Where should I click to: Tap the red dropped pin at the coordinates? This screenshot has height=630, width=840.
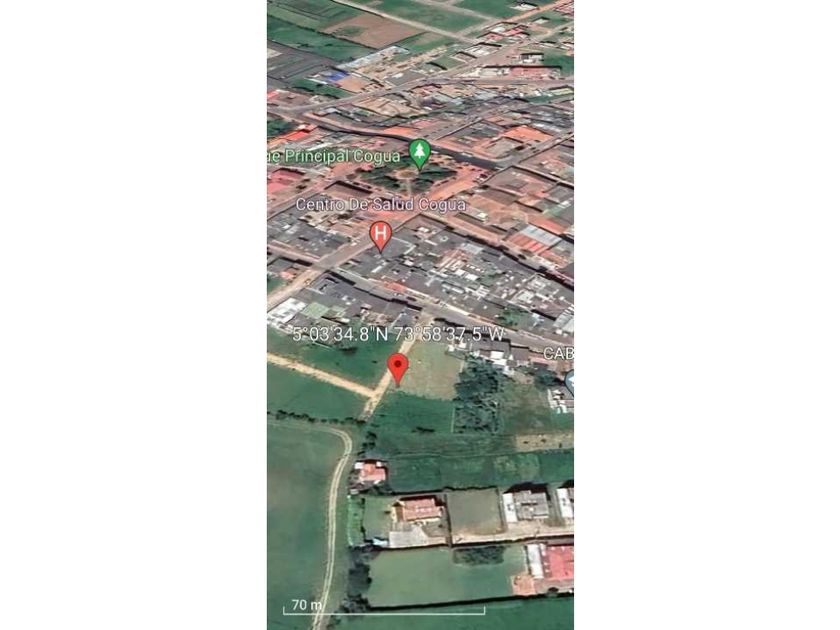click(x=398, y=367)
